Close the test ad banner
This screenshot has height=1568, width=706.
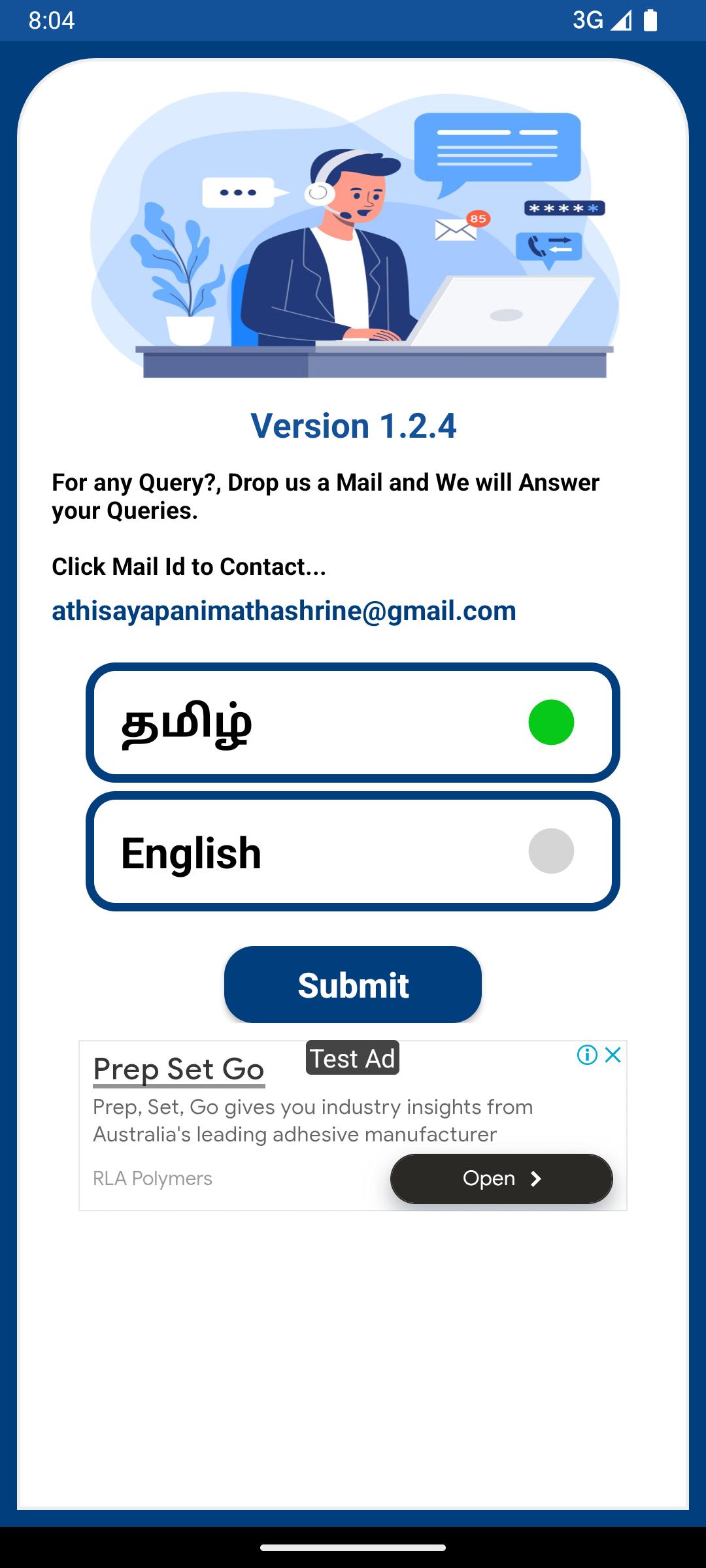pyautogui.click(x=613, y=1054)
